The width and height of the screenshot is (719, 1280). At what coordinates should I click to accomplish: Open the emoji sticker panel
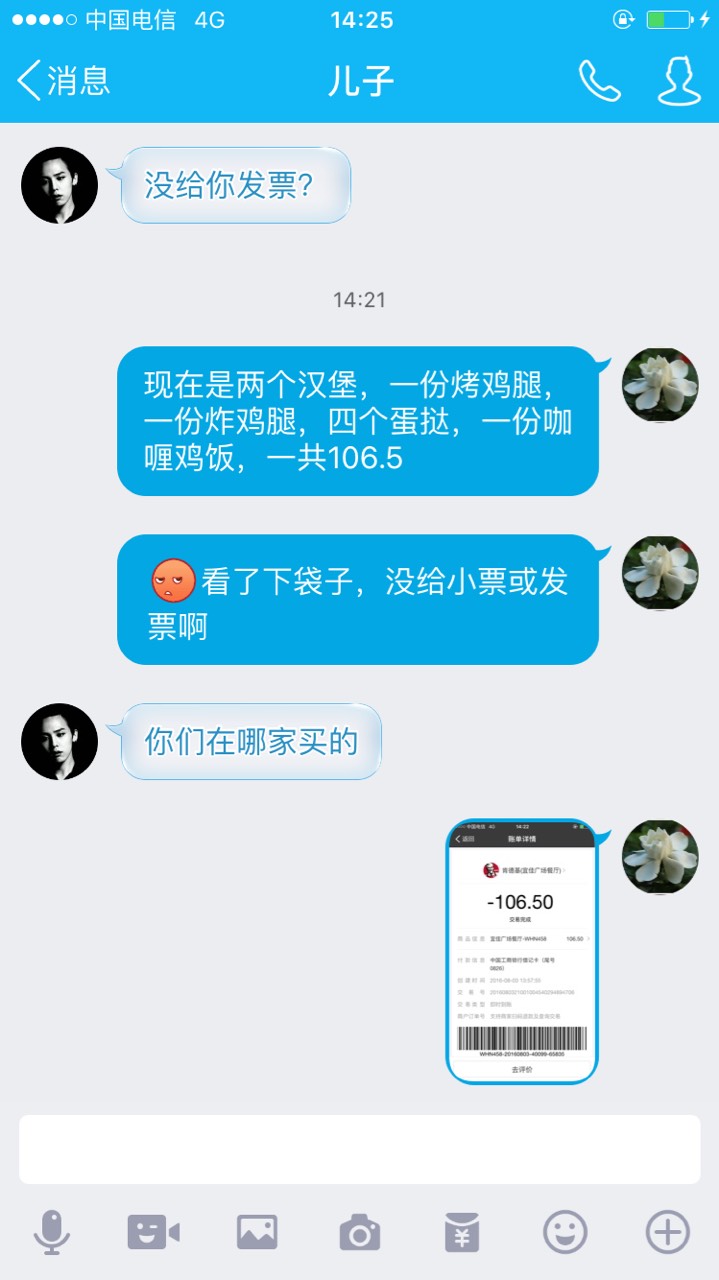point(565,1232)
